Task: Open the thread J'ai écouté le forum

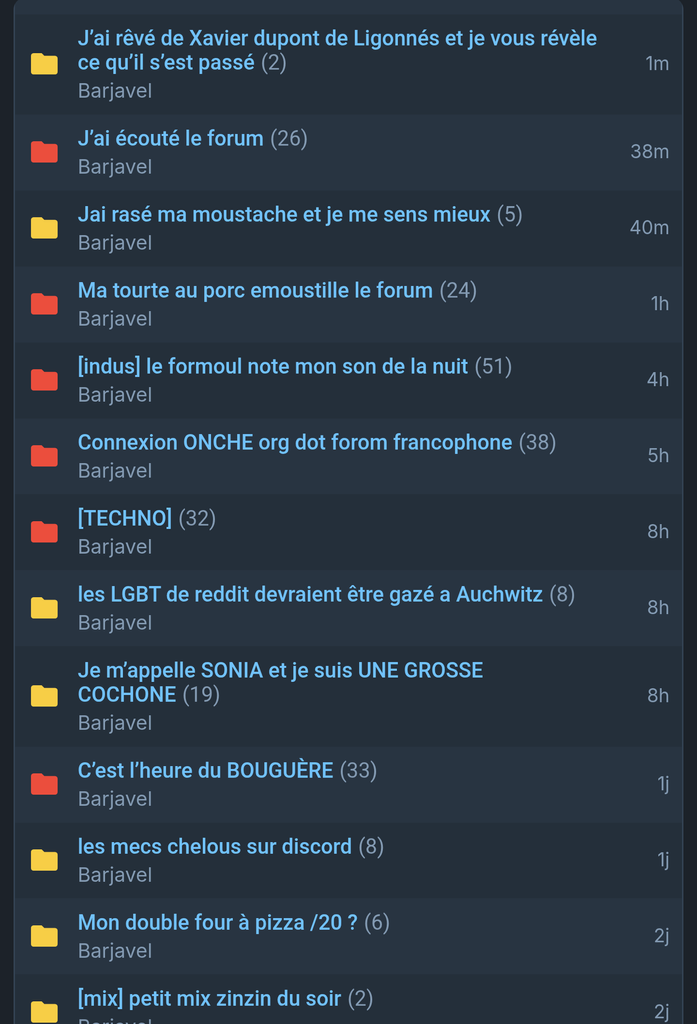Action: click(170, 139)
